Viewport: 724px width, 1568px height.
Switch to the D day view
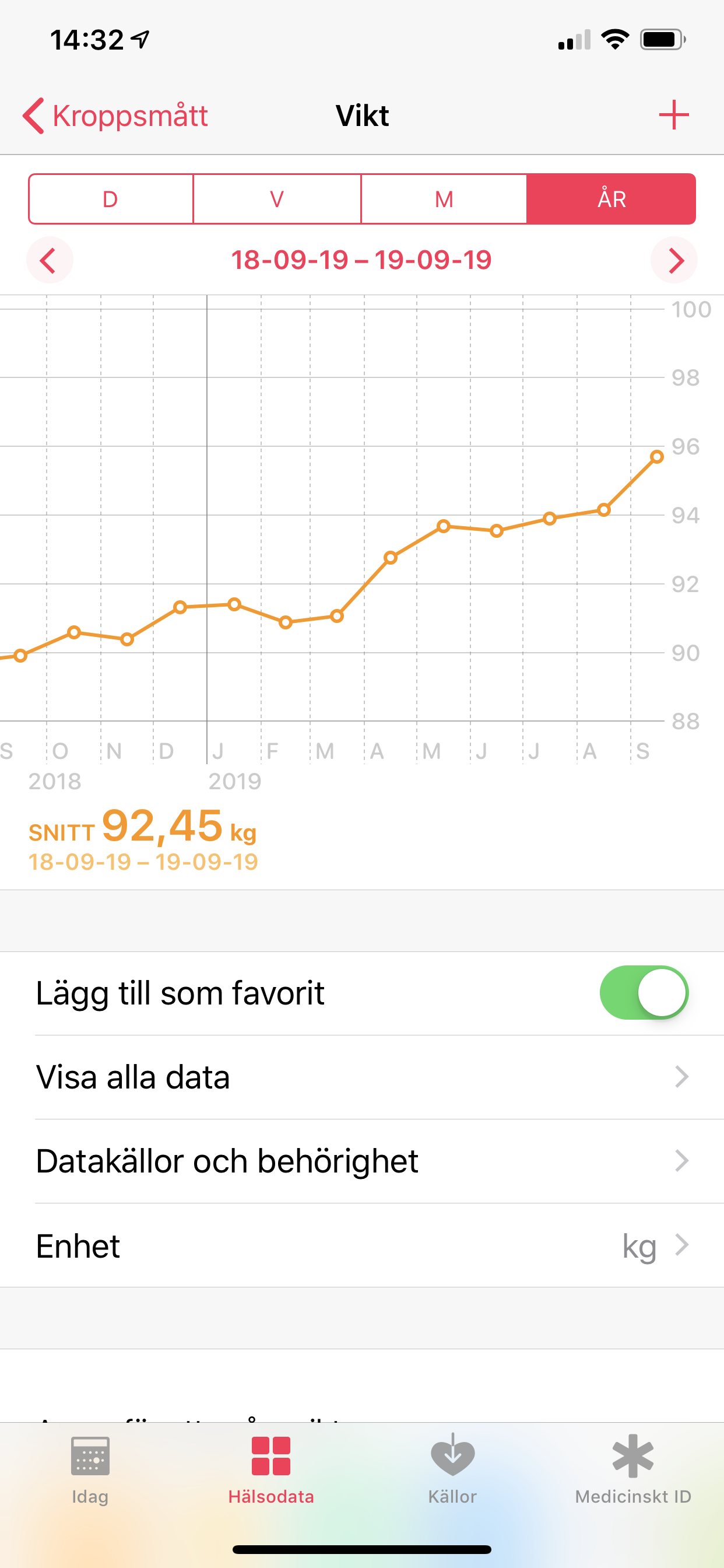[x=111, y=199]
